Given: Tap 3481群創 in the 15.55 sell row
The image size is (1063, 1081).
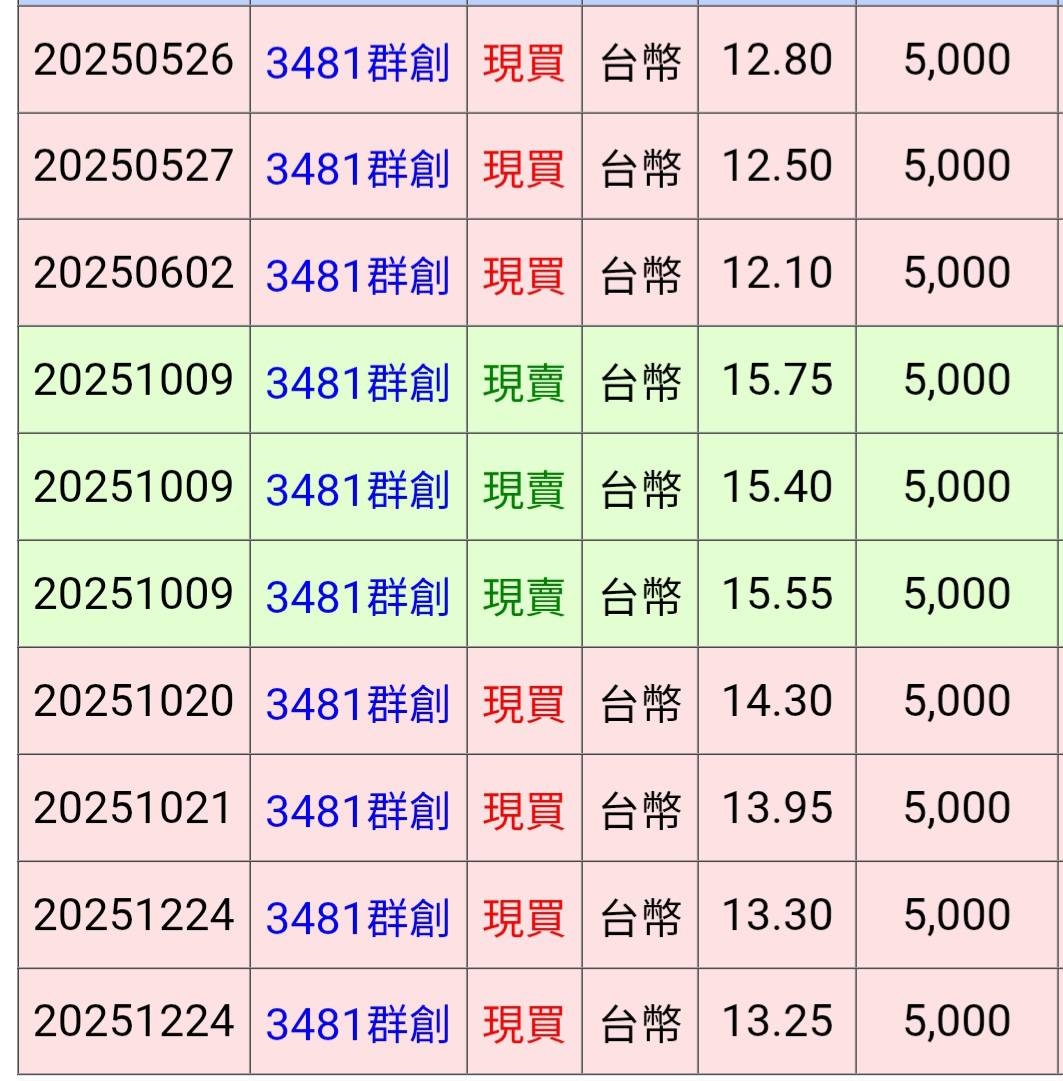Looking at the screenshot, I should 358,596.
